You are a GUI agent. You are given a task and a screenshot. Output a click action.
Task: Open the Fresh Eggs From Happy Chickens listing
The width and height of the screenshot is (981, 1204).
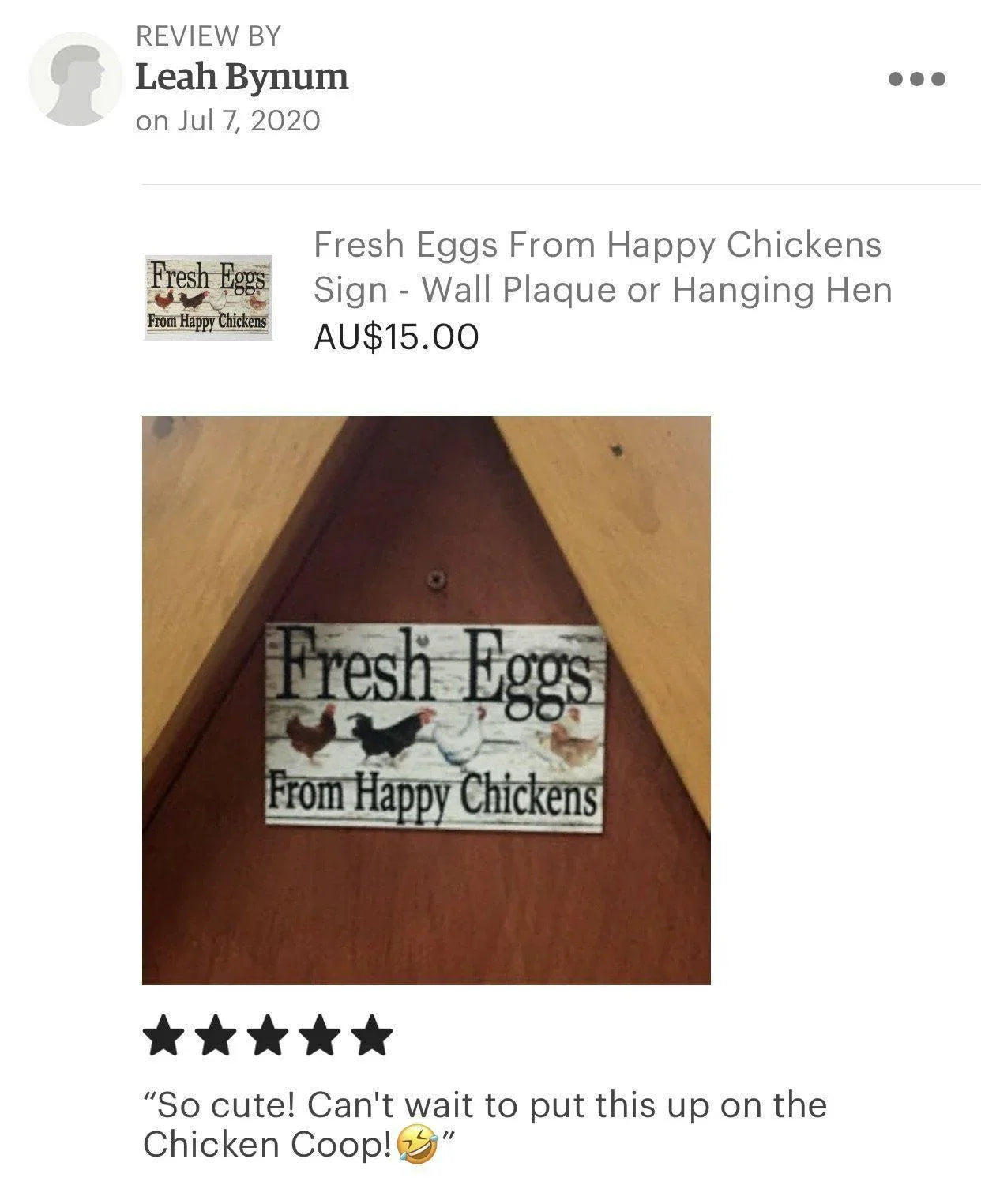click(x=596, y=267)
